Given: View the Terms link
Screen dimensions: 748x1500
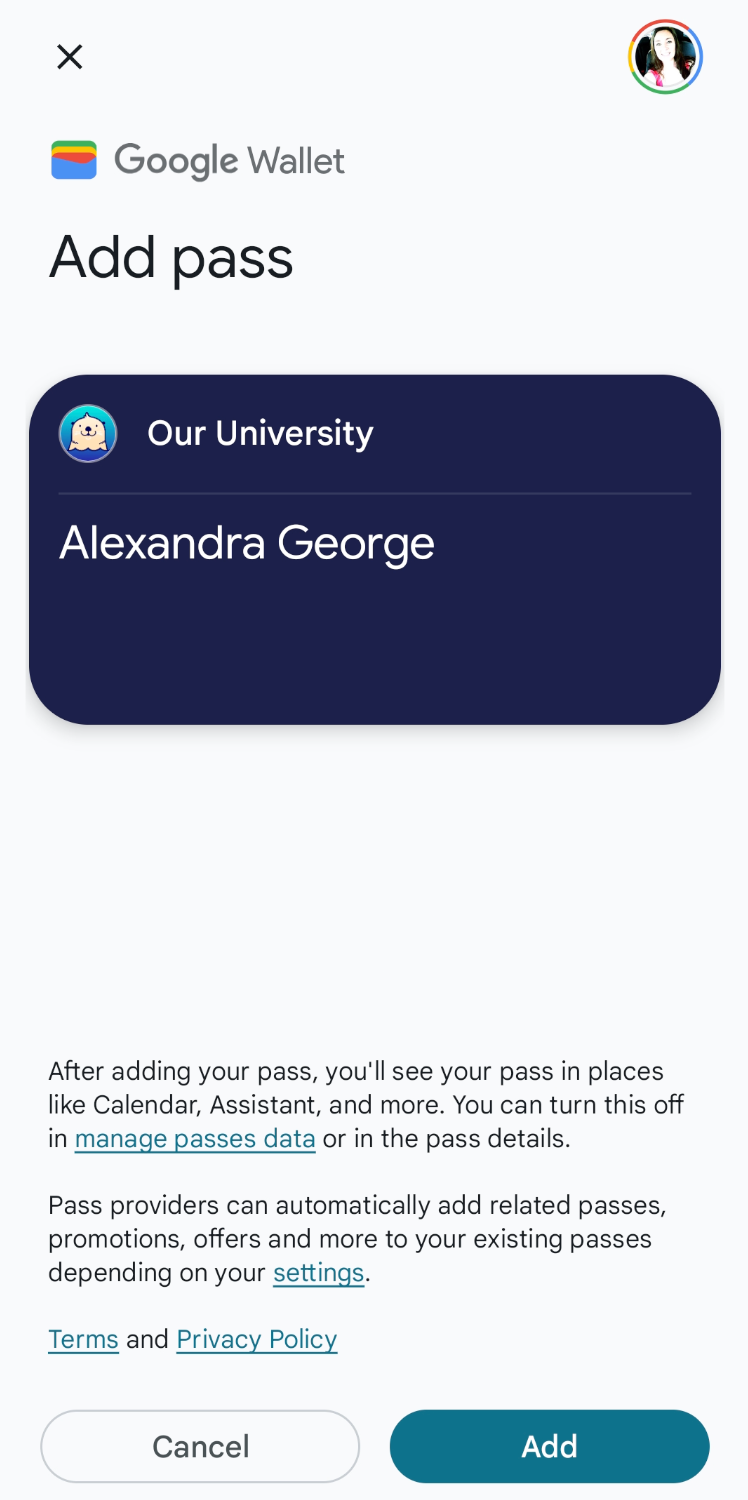Looking at the screenshot, I should 83,1339.
